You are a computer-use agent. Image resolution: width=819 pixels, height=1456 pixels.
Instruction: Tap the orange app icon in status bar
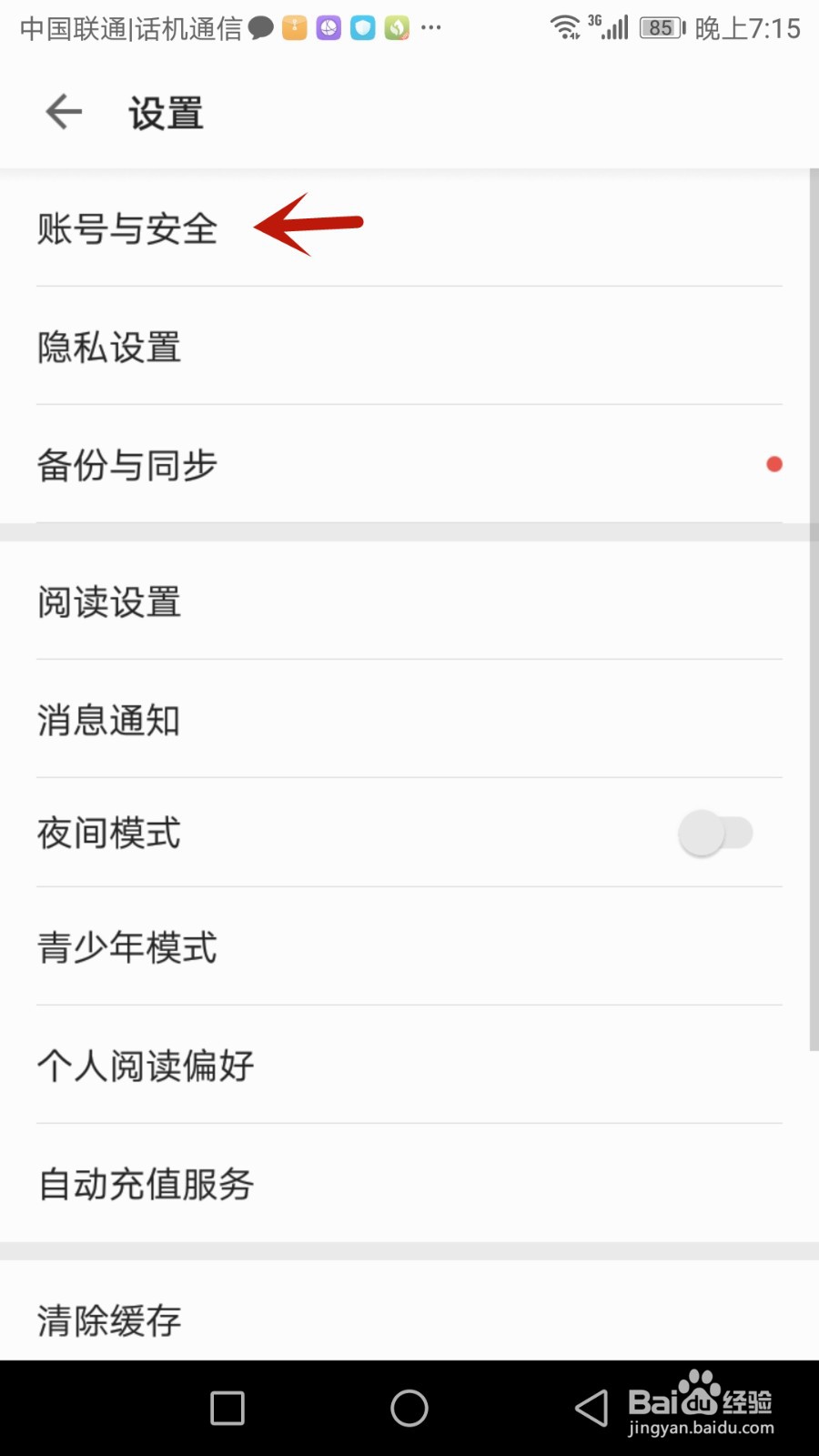tap(294, 28)
